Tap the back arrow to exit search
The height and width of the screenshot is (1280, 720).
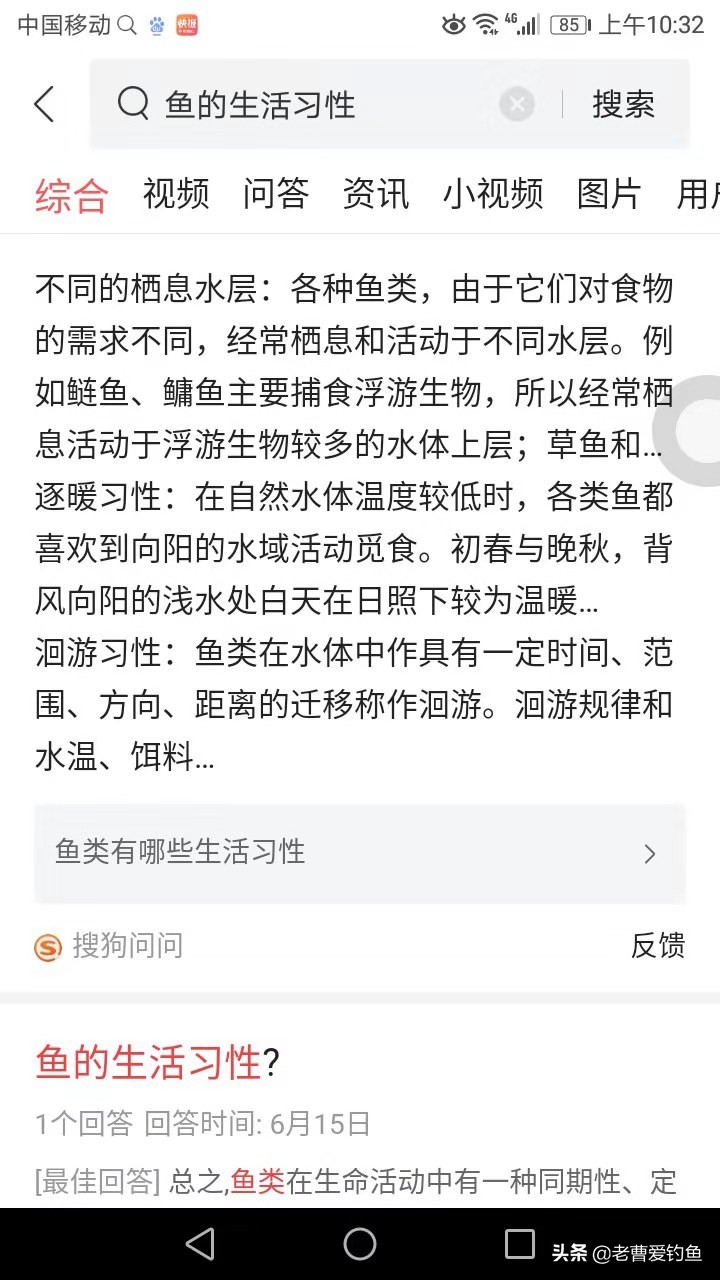42,104
